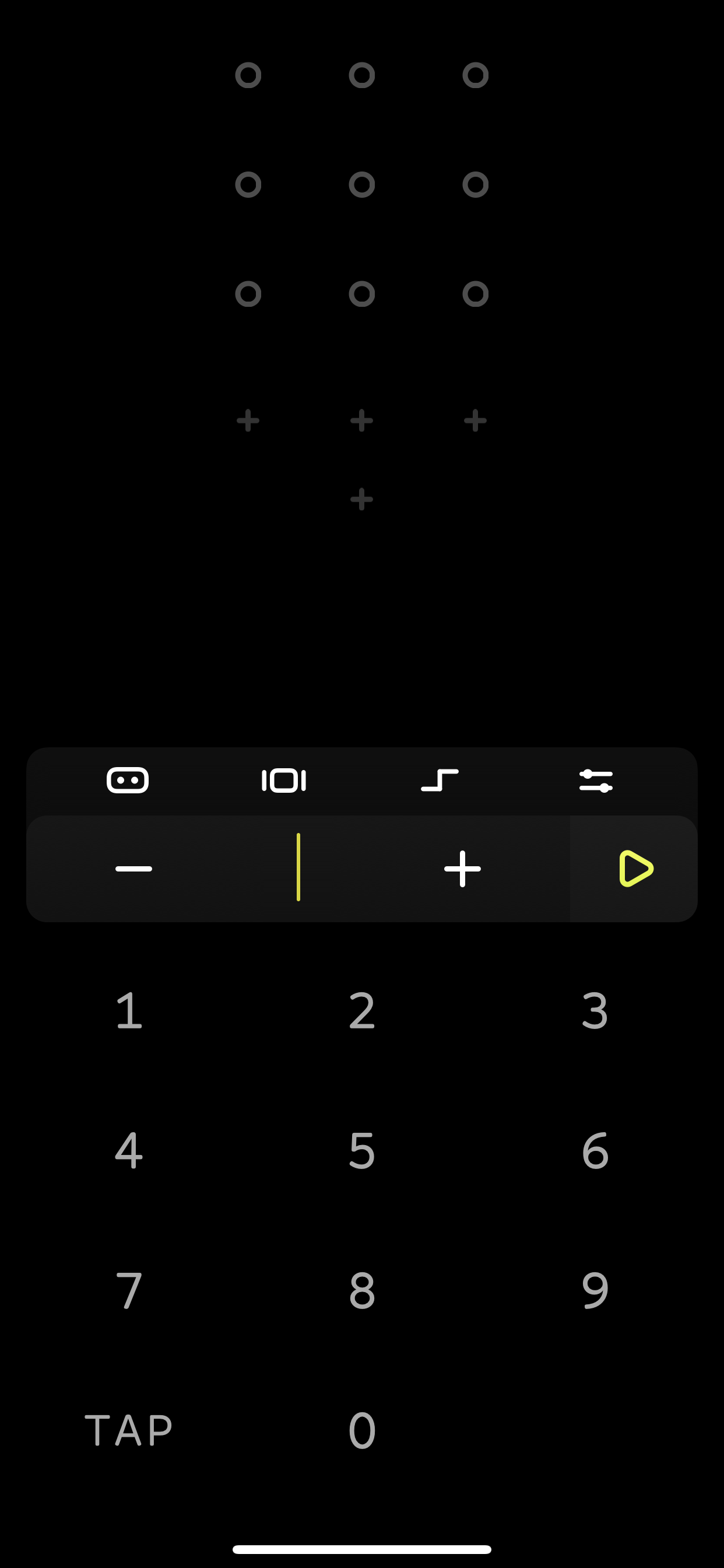Viewport: 724px width, 1568px height.
Task: Open the step ramp icon
Action: tap(440, 780)
